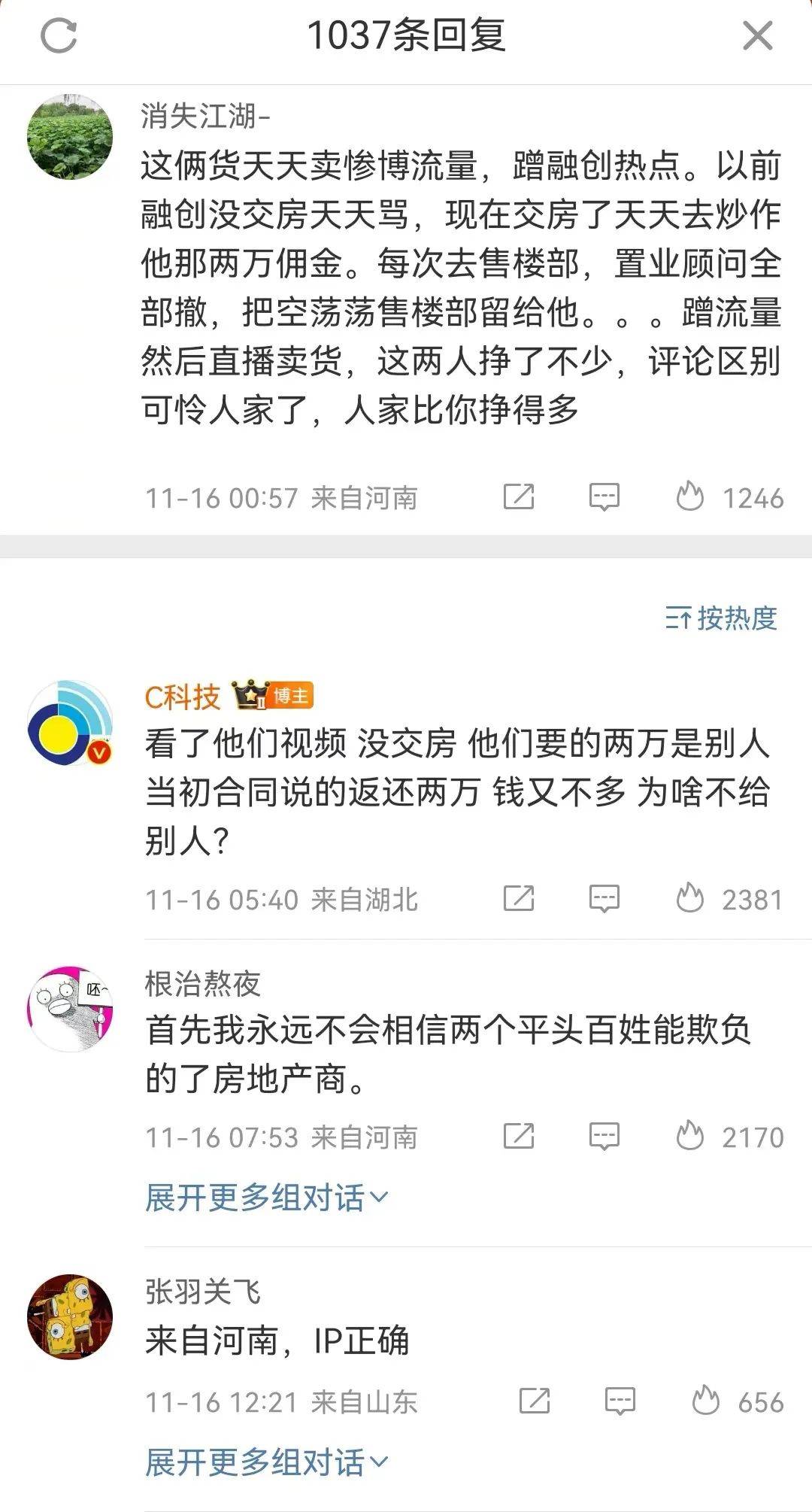Open 消失江湖-'s username profile
812x1512 pixels.
[x=205, y=117]
